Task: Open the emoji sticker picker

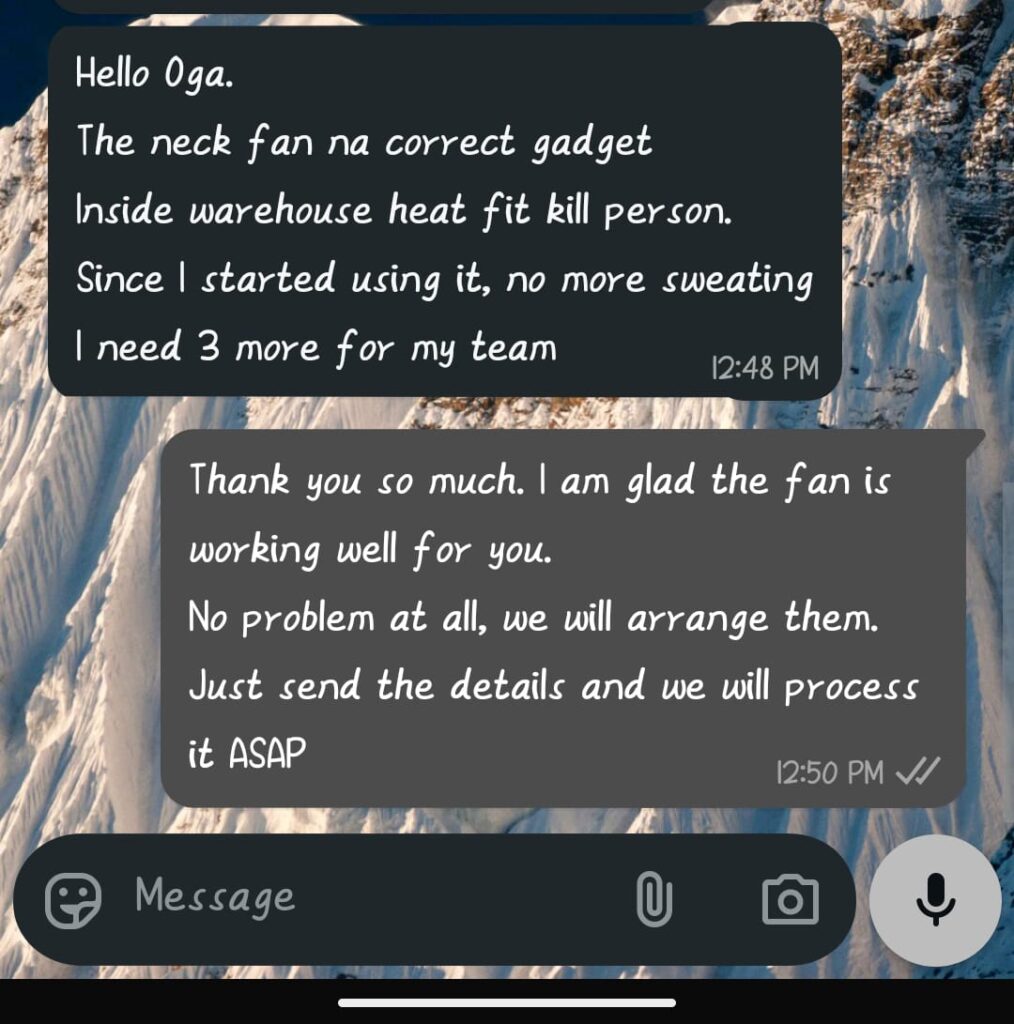Action: tap(73, 899)
